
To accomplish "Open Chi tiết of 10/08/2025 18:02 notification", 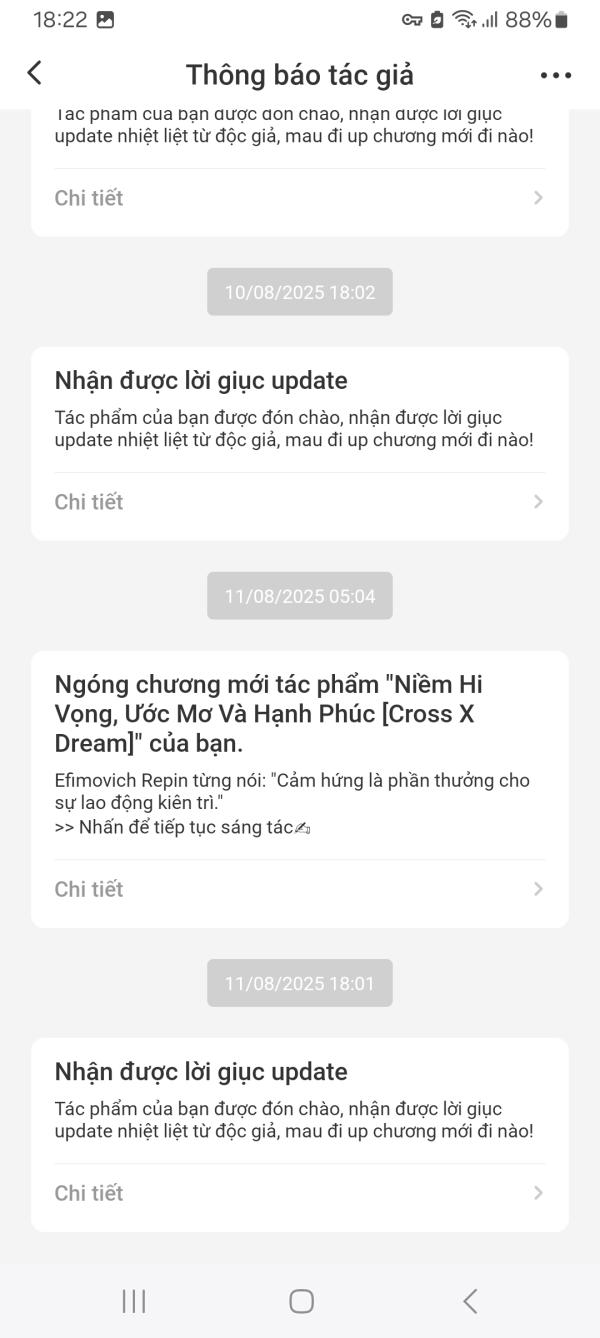I will click(x=299, y=502).
